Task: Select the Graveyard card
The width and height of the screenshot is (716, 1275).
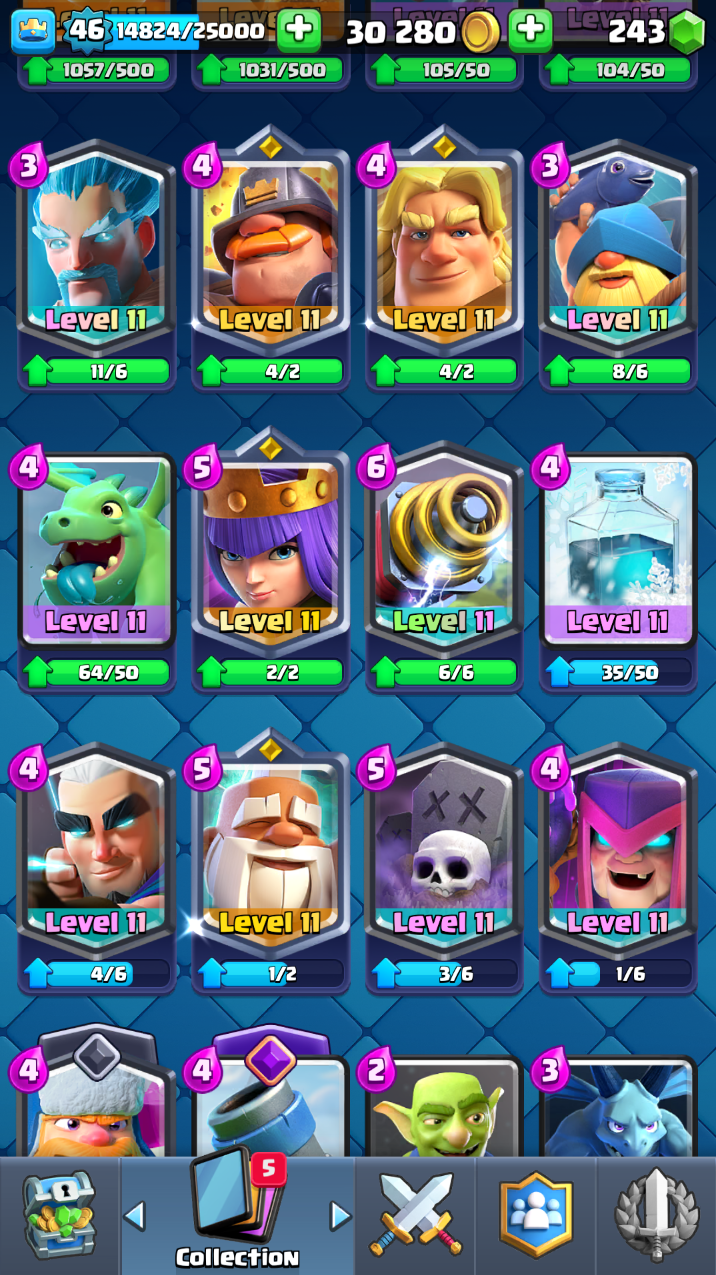Action: pos(444,850)
